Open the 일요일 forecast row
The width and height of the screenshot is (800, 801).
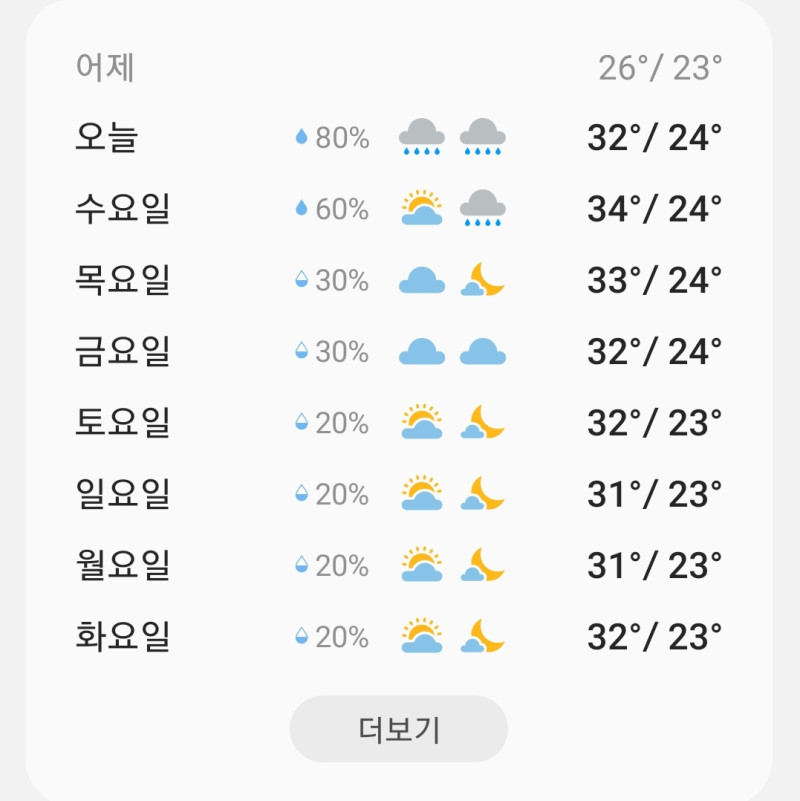[398, 494]
